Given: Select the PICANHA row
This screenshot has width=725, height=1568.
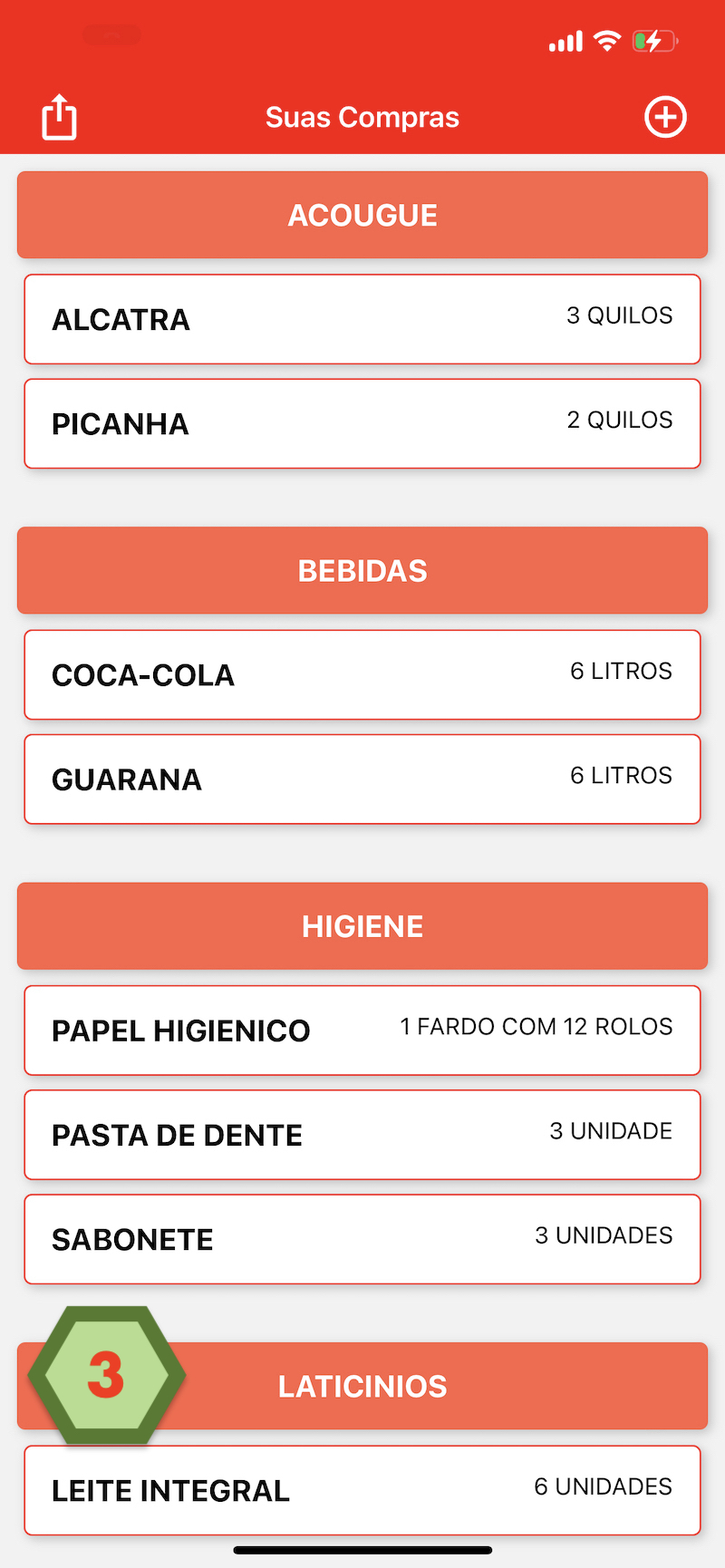Looking at the screenshot, I should pos(362,423).
